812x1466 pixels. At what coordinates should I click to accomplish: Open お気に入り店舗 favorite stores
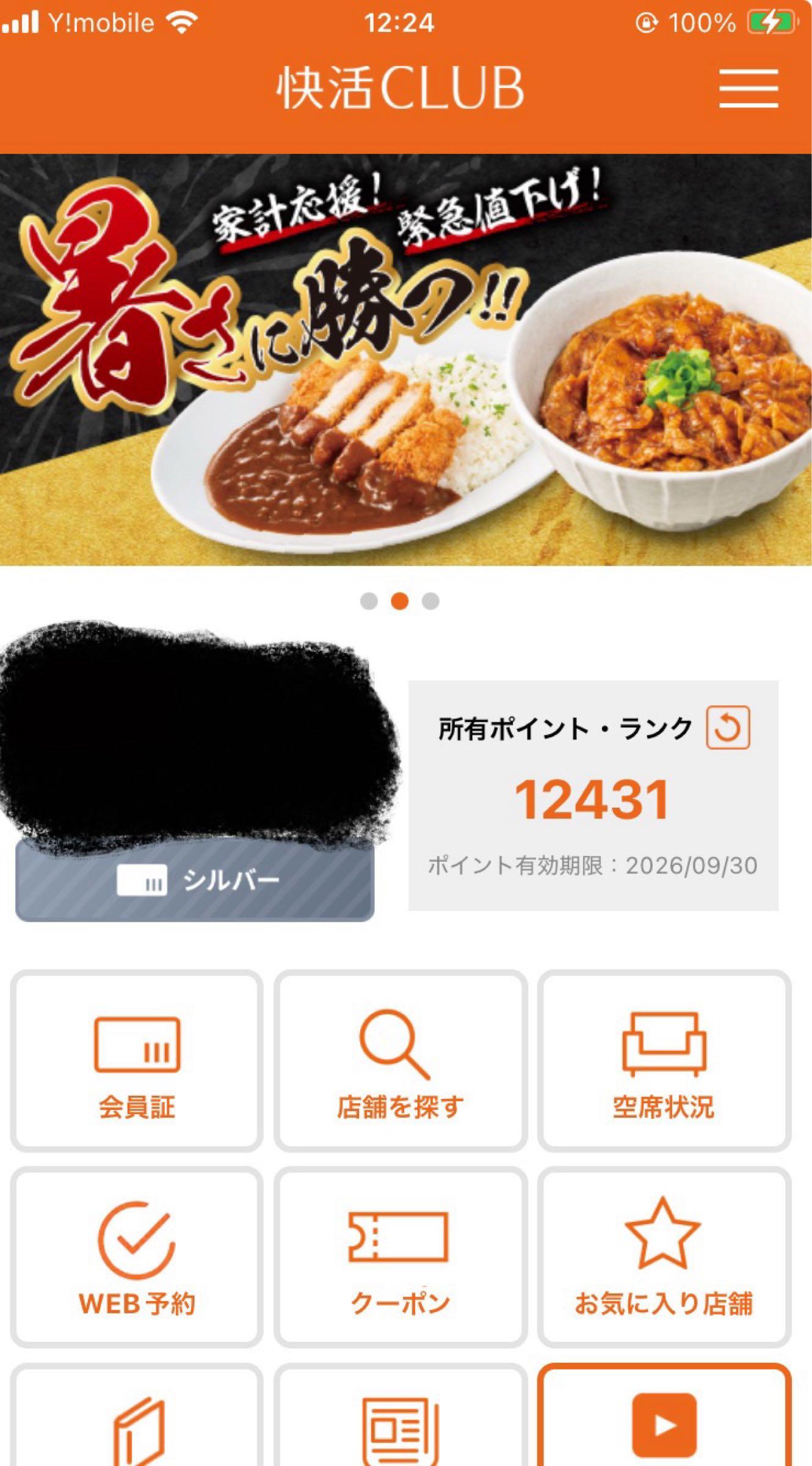[664, 1257]
